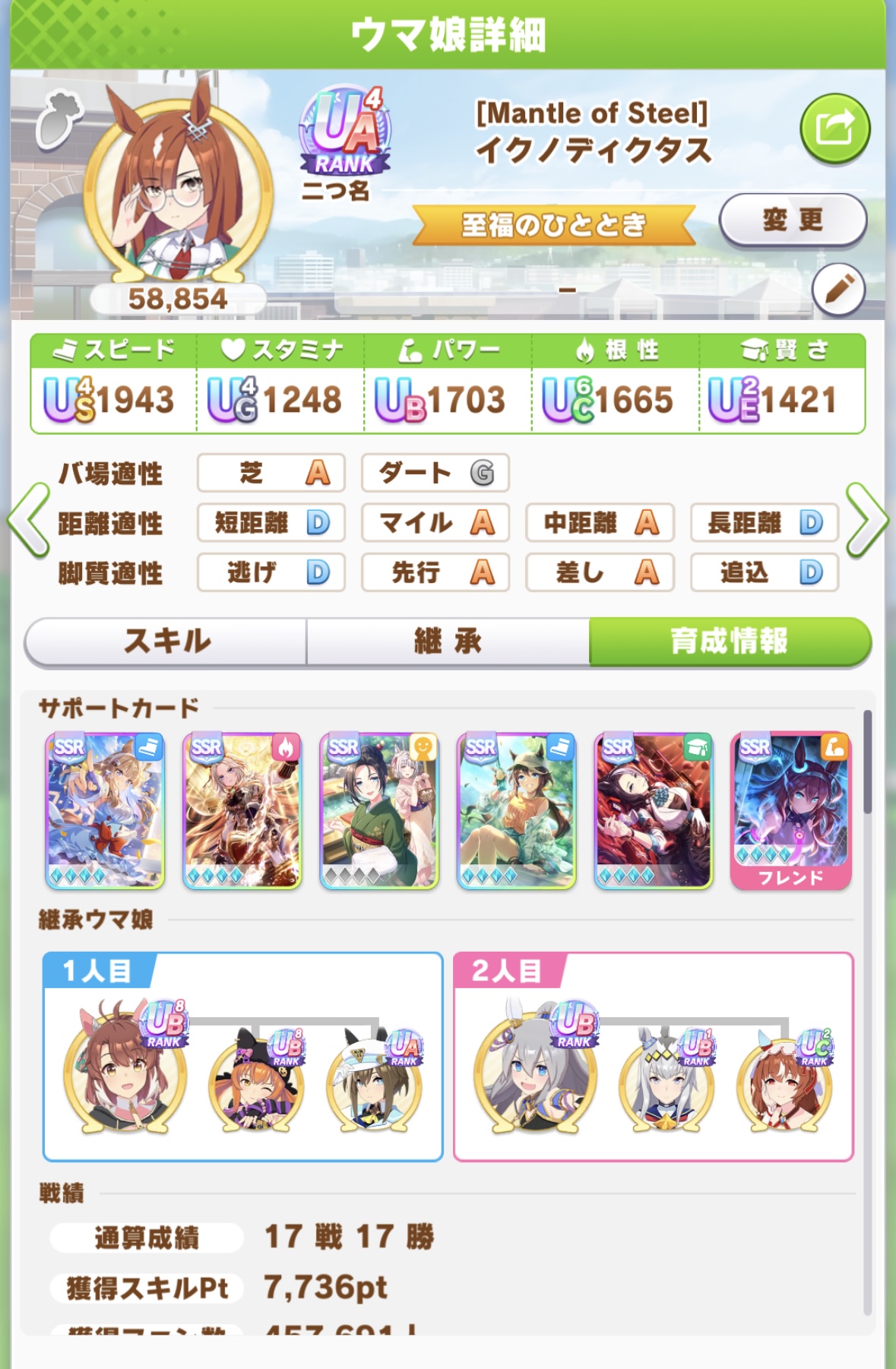The width and height of the screenshot is (896, 1369).
Task: Open the フレンド support card
Action: point(790,810)
